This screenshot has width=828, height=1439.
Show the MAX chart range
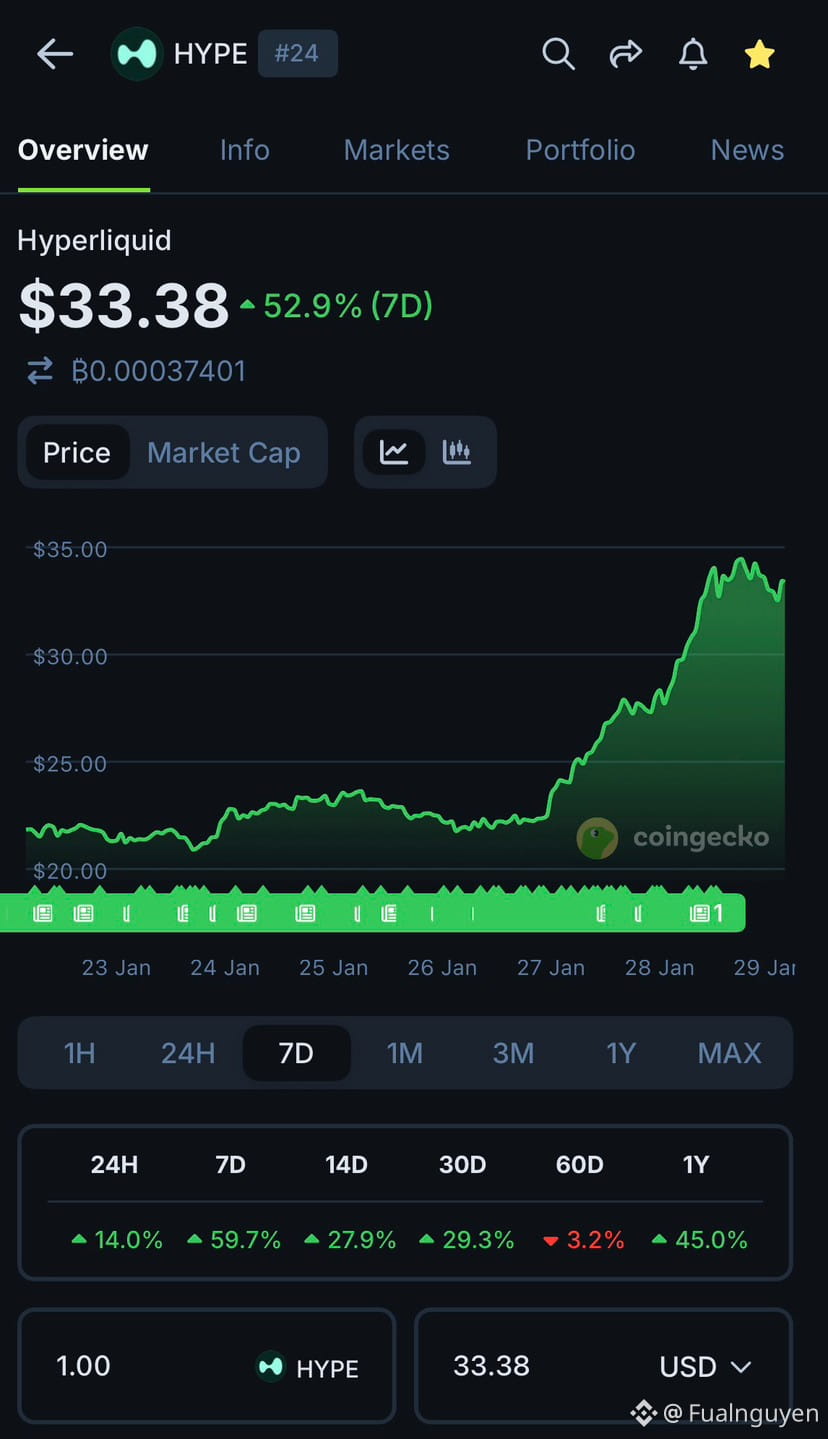coord(729,1053)
